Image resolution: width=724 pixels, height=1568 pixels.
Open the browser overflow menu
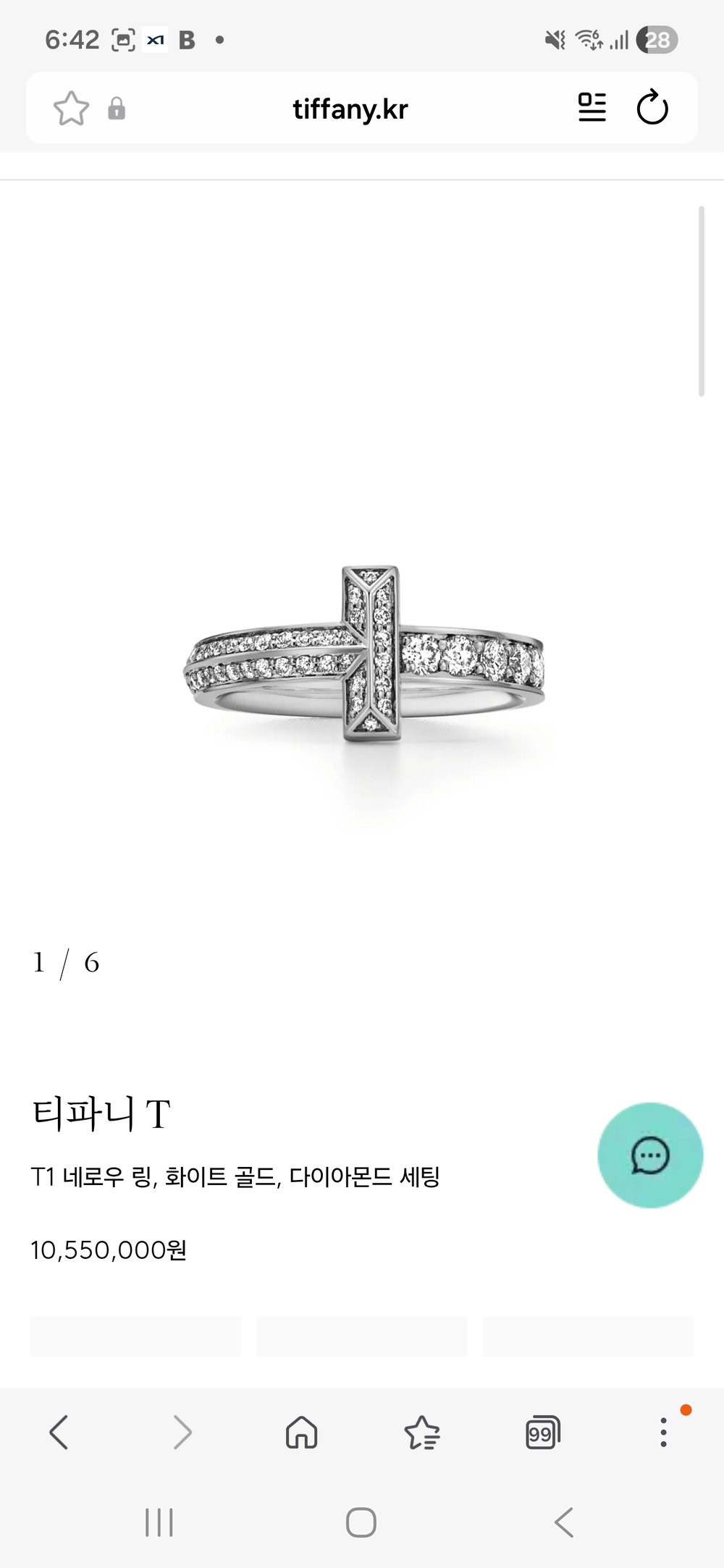pos(663,1432)
